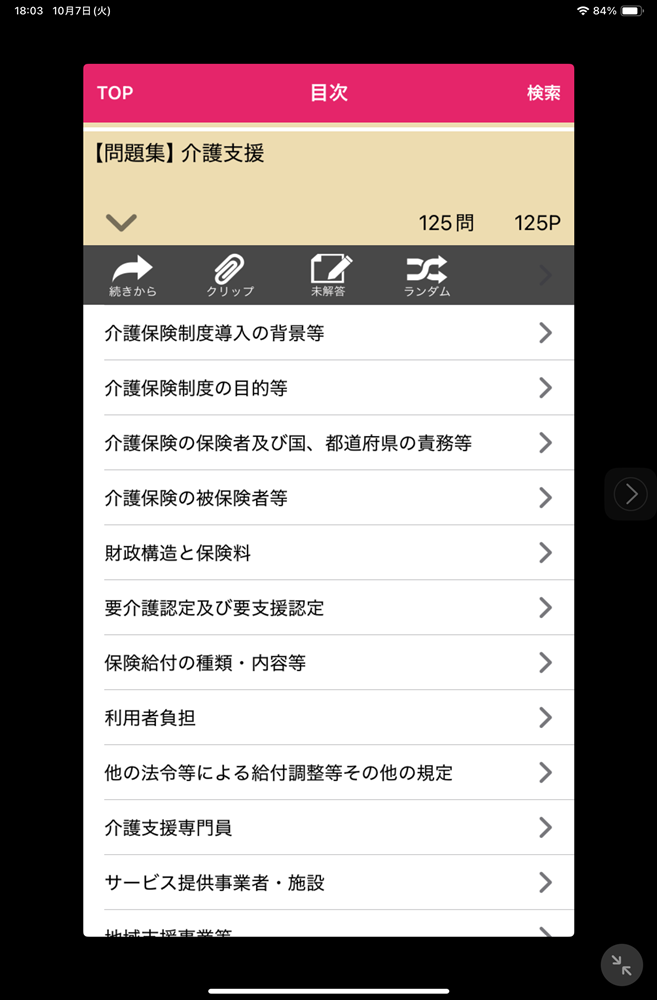This screenshot has width=657, height=1000.
Task: Open 介護保険の被保険者等
Action: (328, 498)
